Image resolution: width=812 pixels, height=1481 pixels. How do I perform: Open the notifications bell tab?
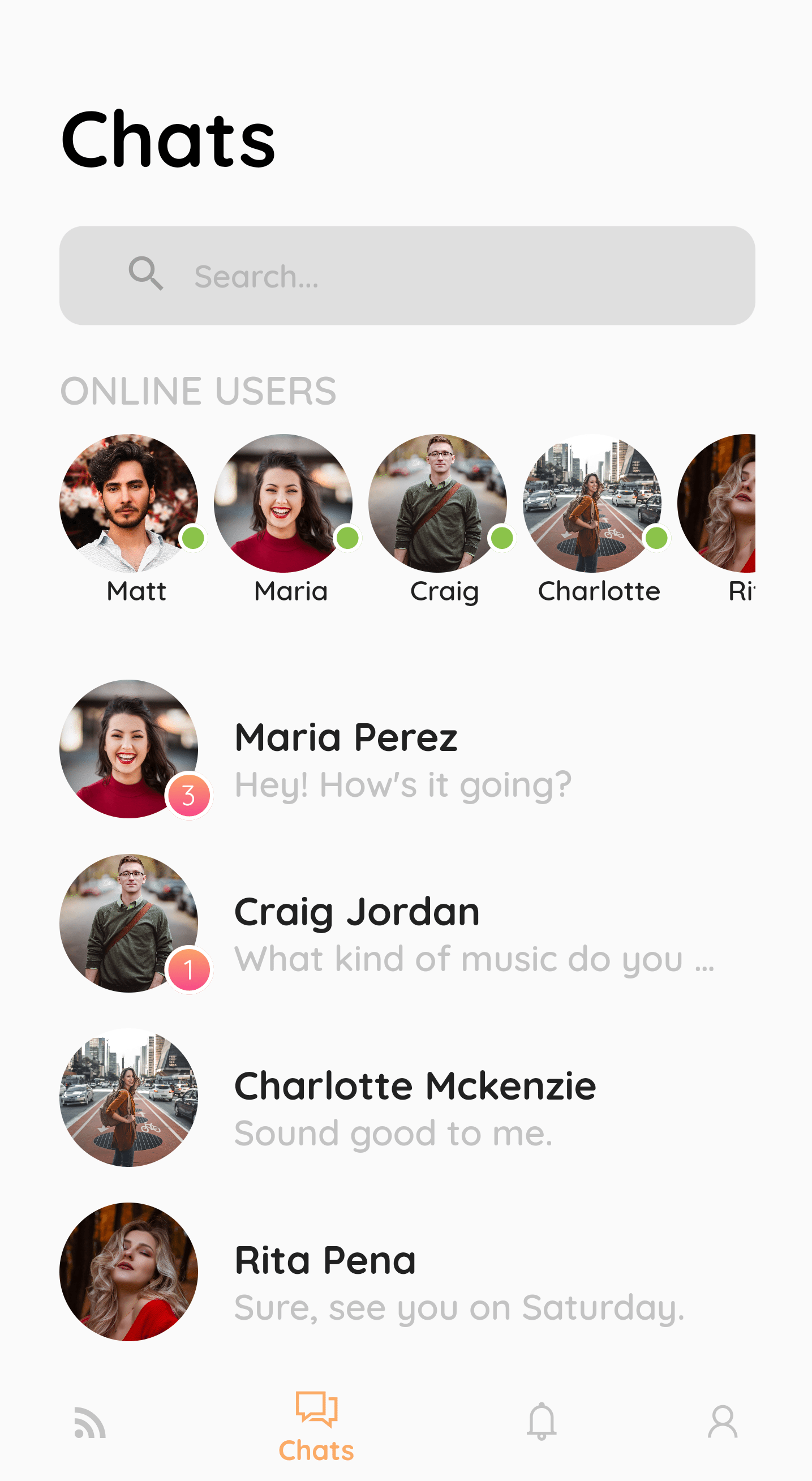tap(542, 1421)
